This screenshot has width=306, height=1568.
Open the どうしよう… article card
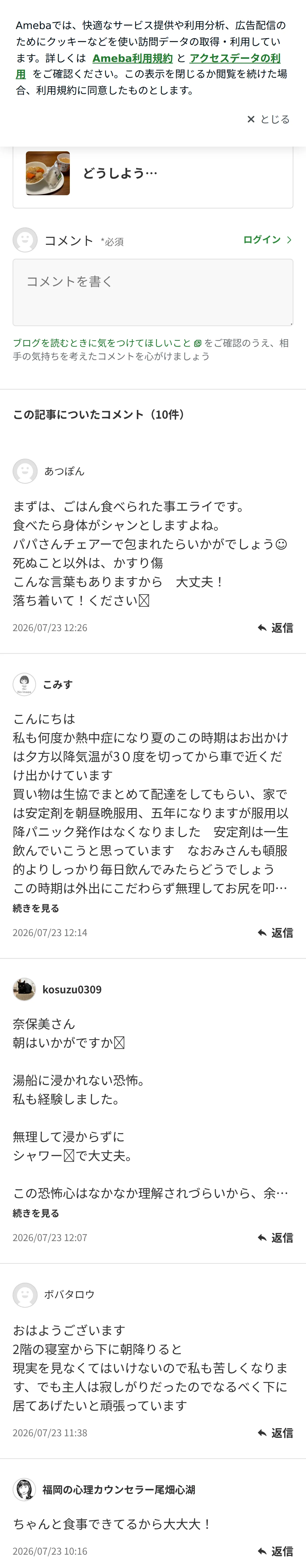(x=153, y=174)
